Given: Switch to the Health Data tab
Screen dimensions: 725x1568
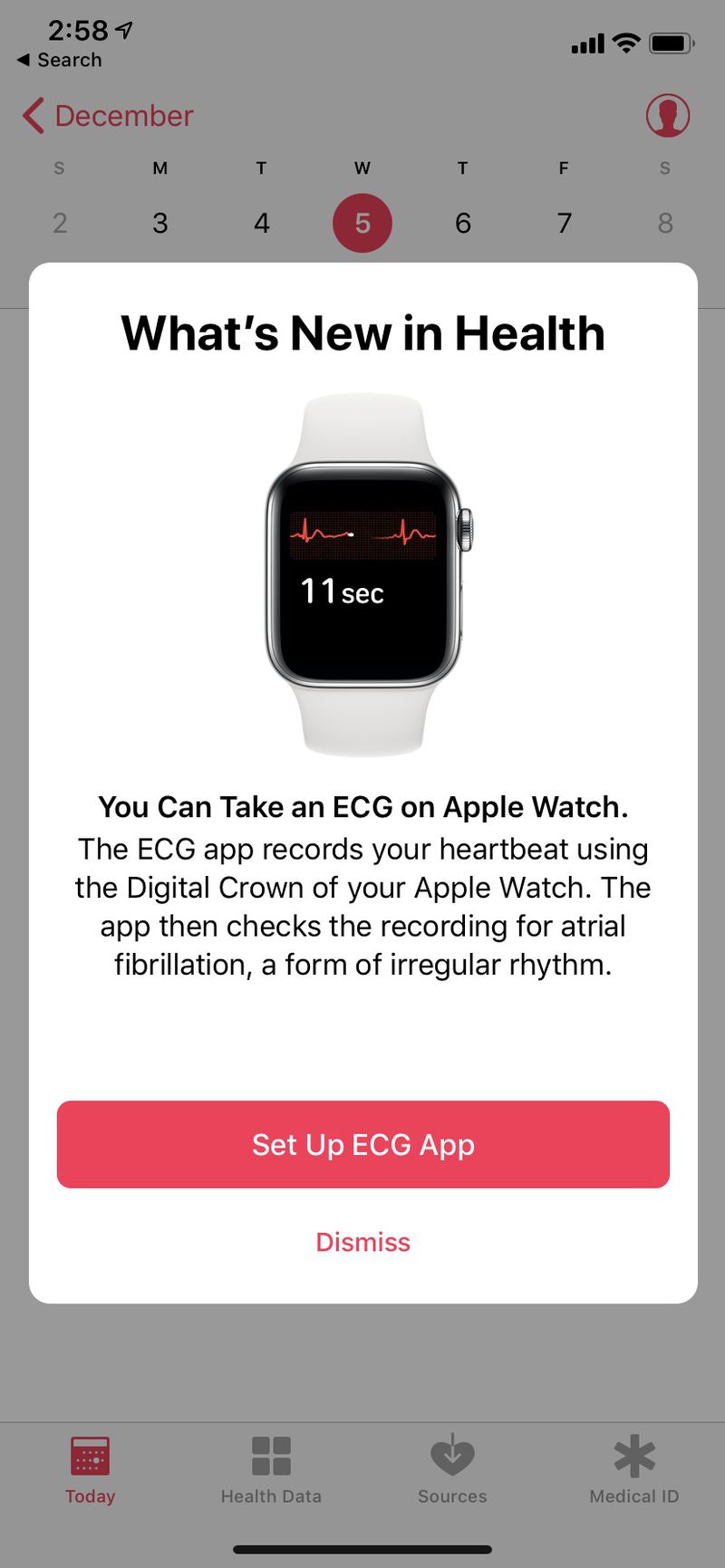Looking at the screenshot, I should click(x=271, y=1469).
